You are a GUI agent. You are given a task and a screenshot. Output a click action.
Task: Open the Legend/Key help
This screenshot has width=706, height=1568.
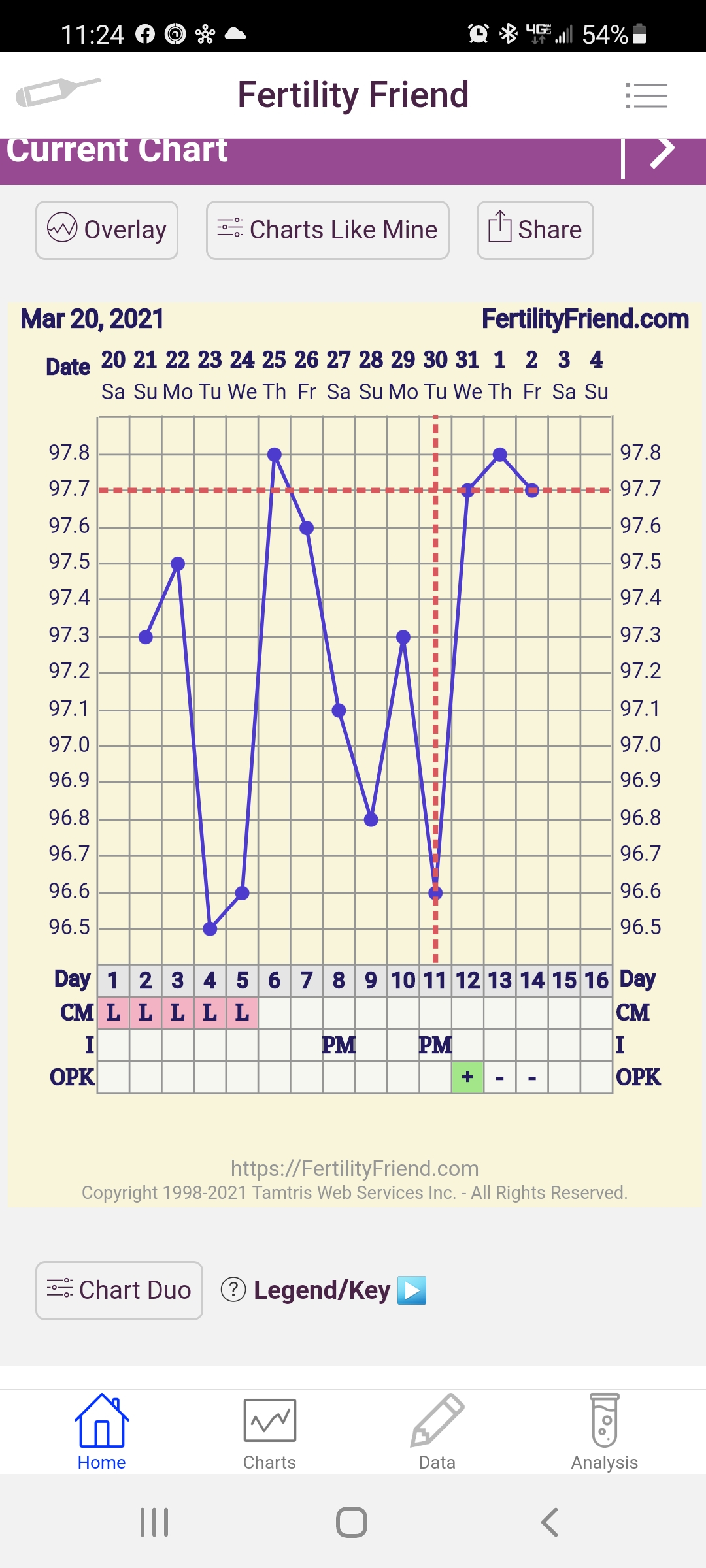point(322,1290)
